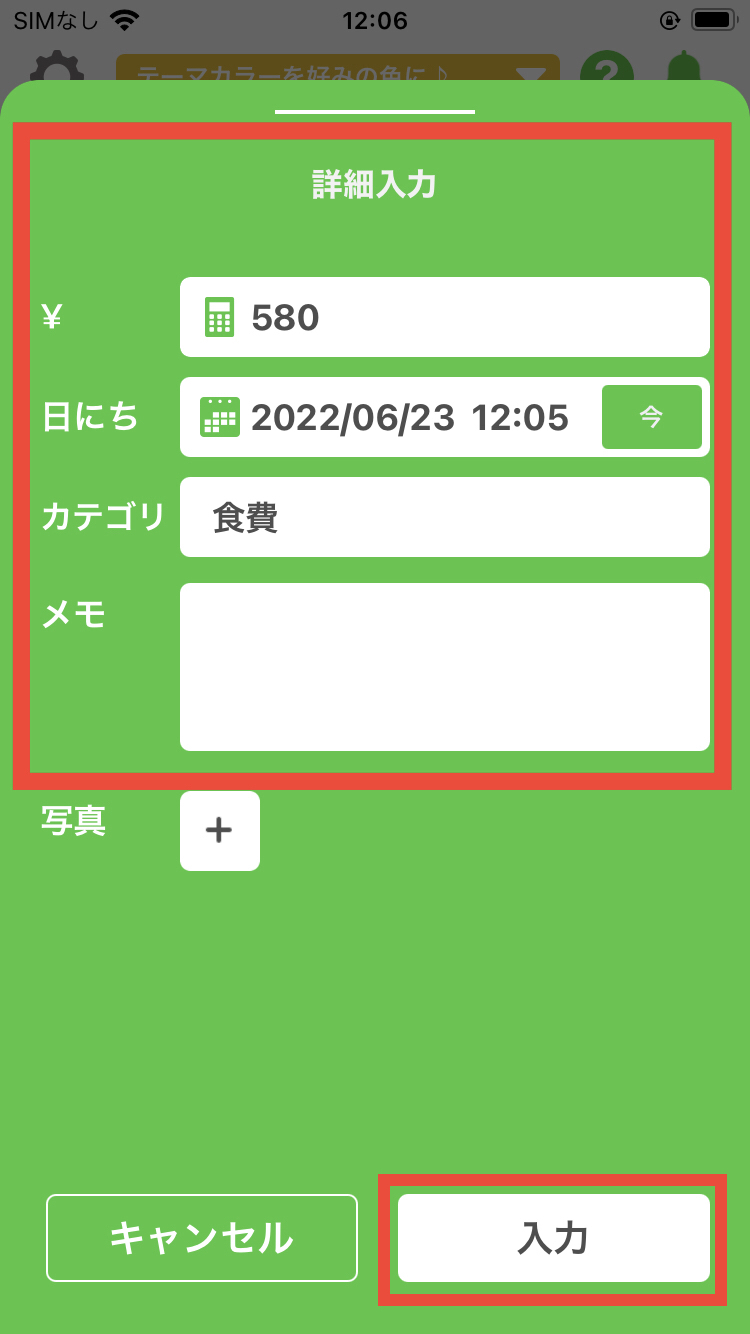Open the カテゴリ selector showing 食費

444,518
